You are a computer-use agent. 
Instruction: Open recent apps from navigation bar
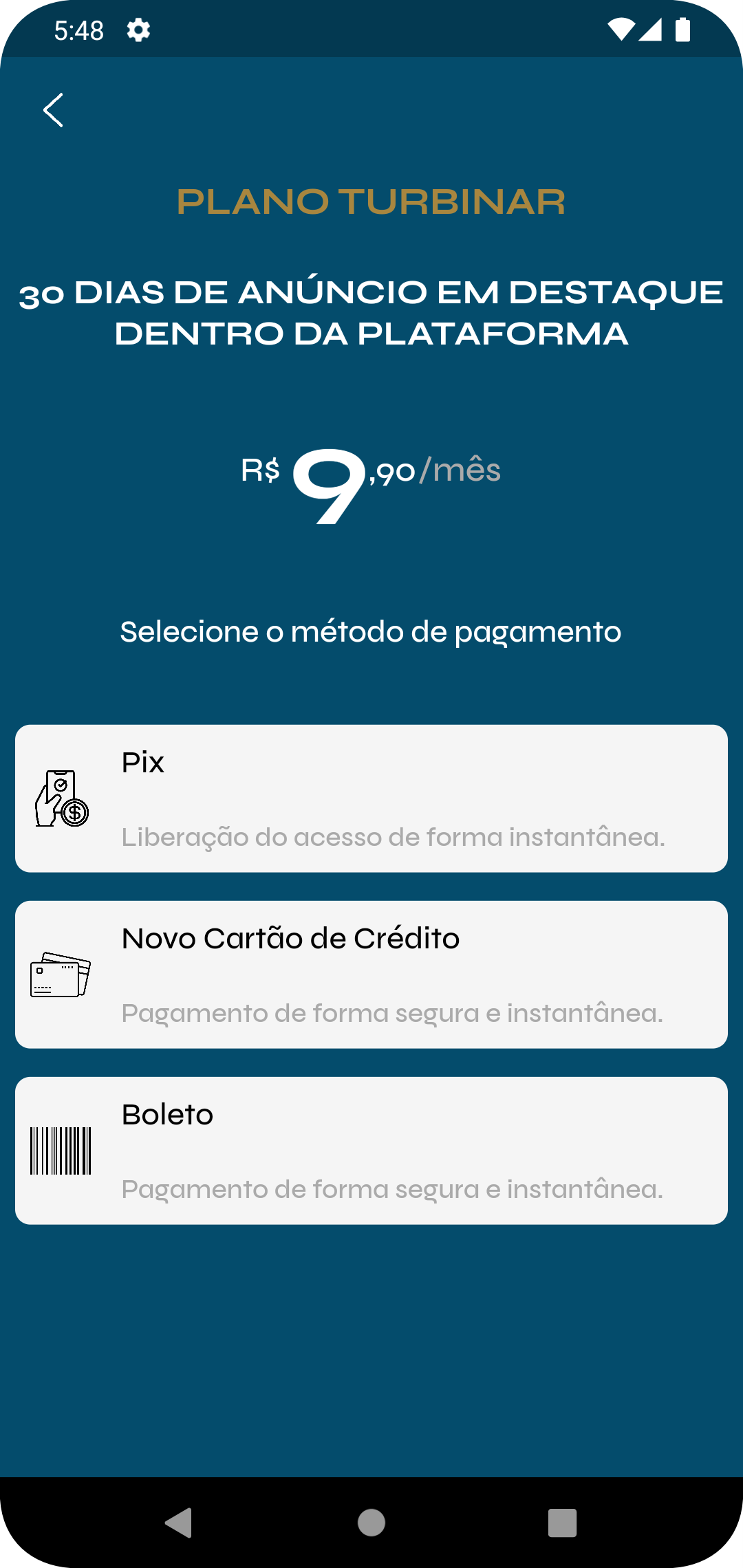(562, 1523)
